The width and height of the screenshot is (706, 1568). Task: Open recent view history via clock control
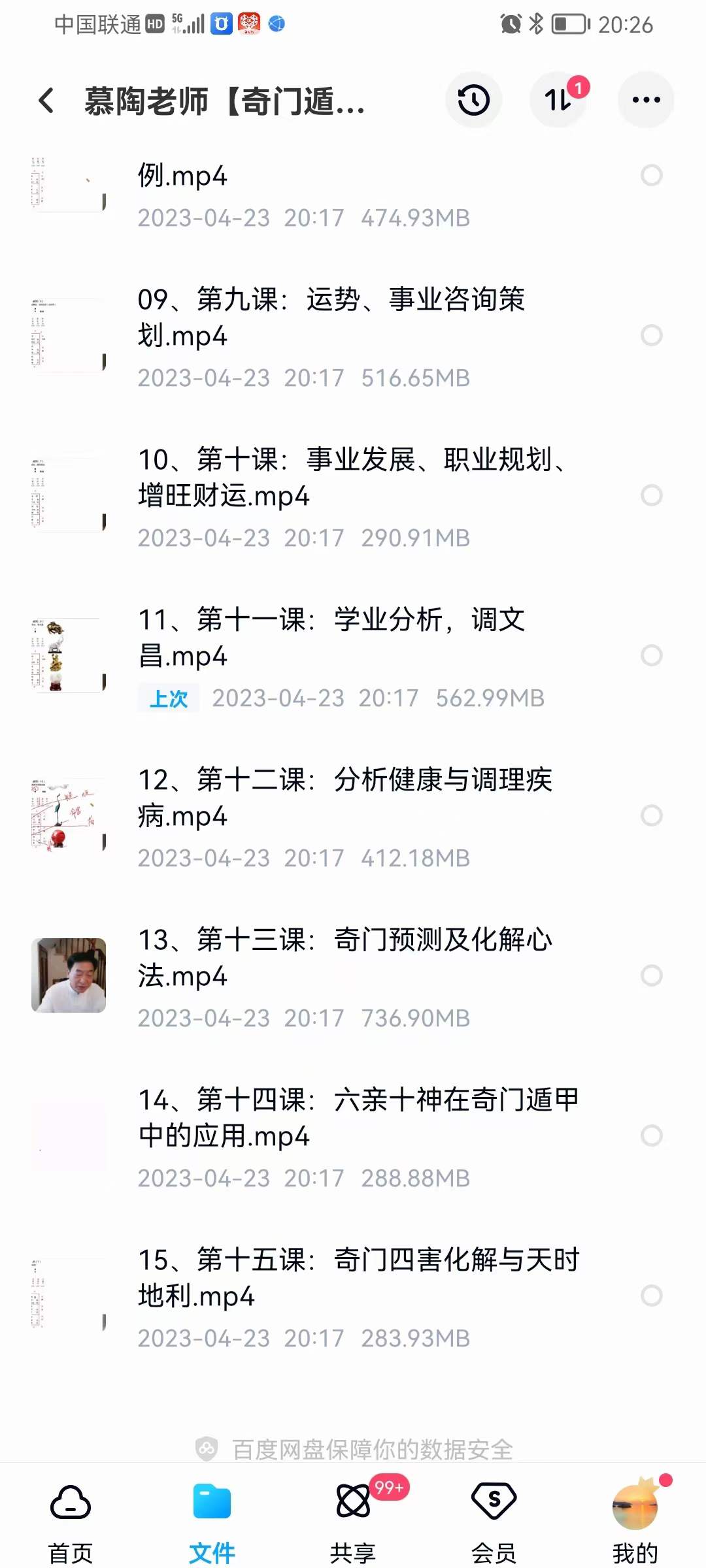click(473, 99)
